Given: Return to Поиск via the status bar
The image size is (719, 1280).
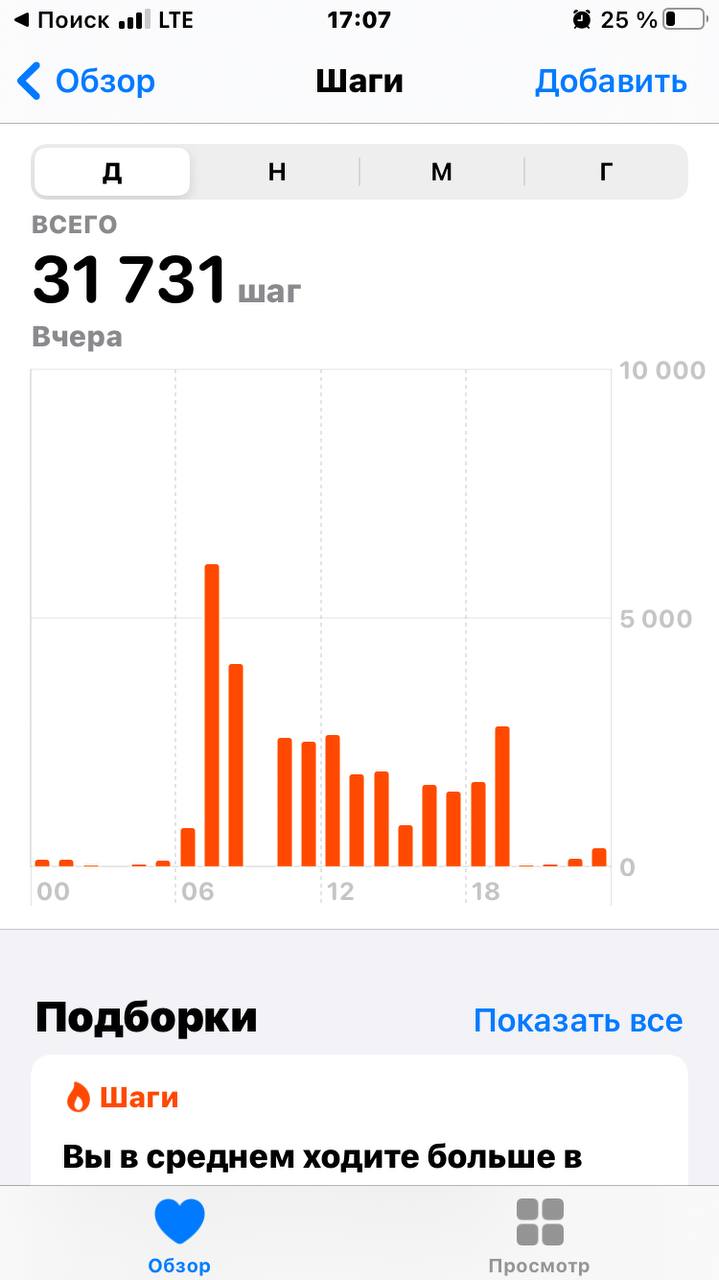Looking at the screenshot, I should tap(63, 20).
